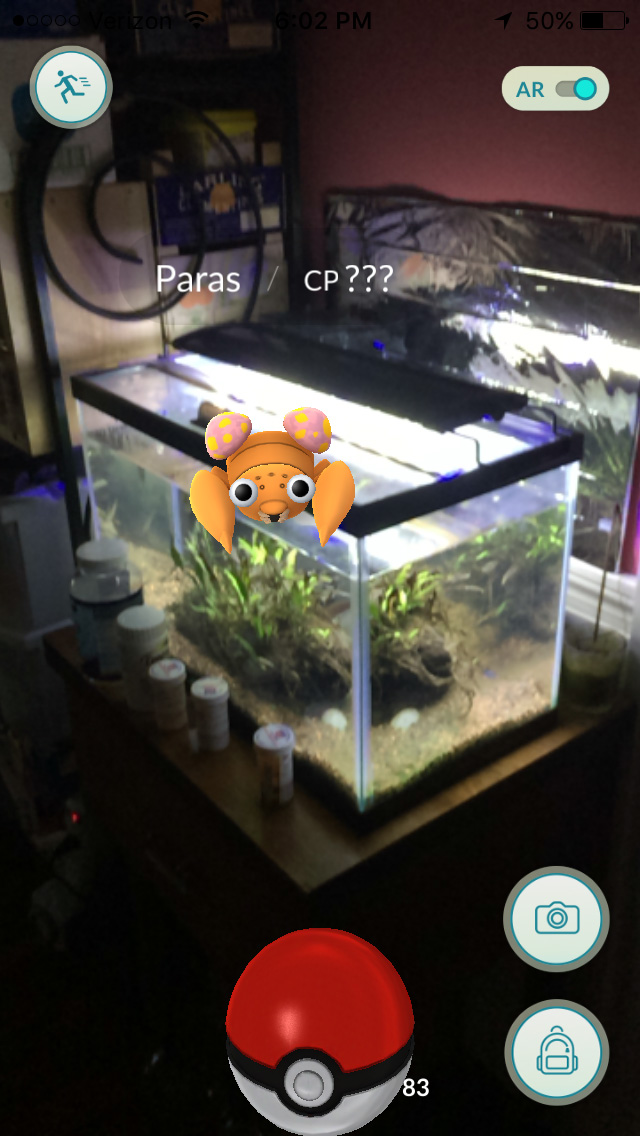Tap the Poké Ball
This screenshot has width=640, height=1136.
pyautogui.click(x=319, y=1030)
